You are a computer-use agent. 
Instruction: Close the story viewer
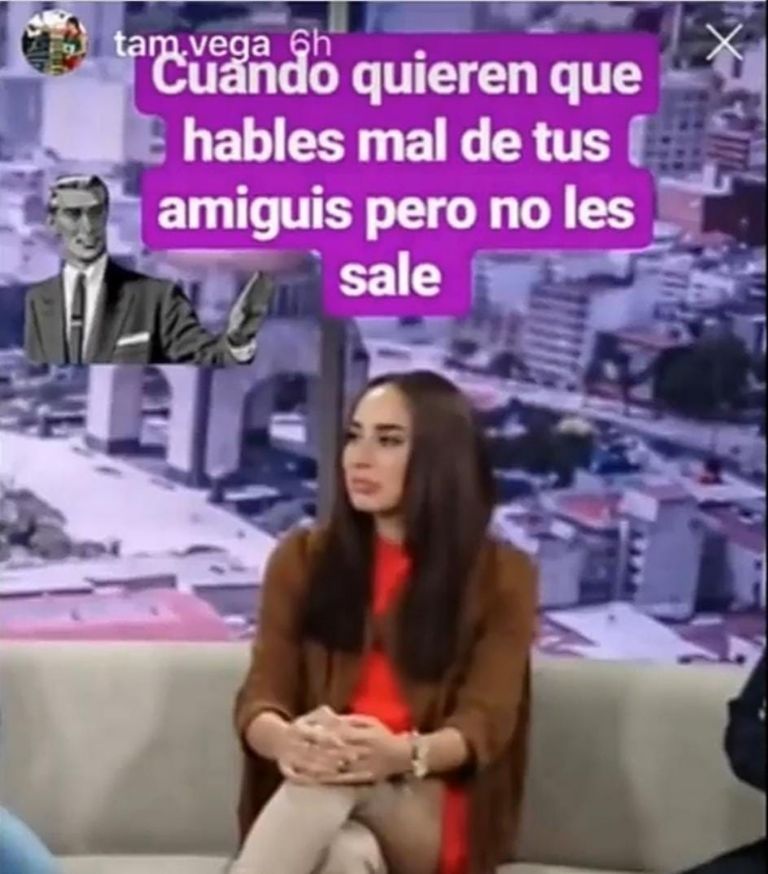click(724, 42)
